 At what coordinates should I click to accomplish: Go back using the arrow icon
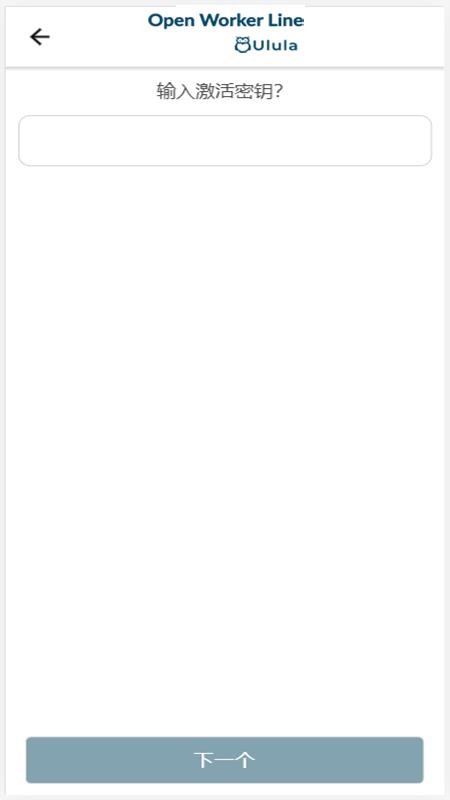click(39, 37)
